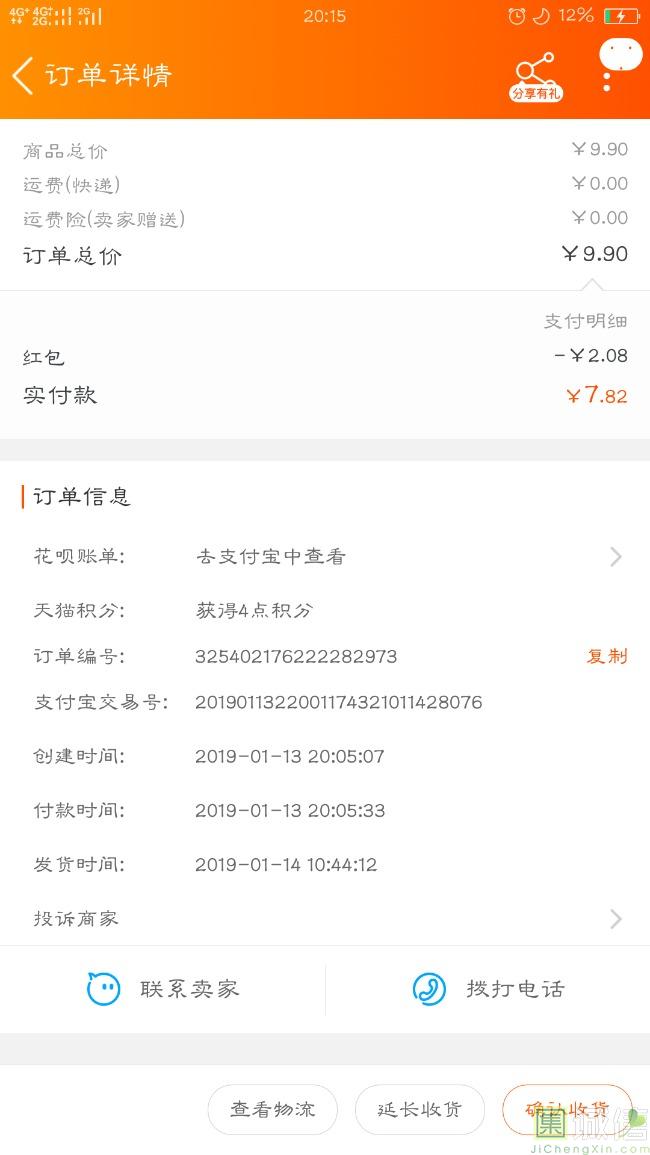View logistics with 查看物流
This screenshot has width=650, height=1155.
coord(273,1109)
